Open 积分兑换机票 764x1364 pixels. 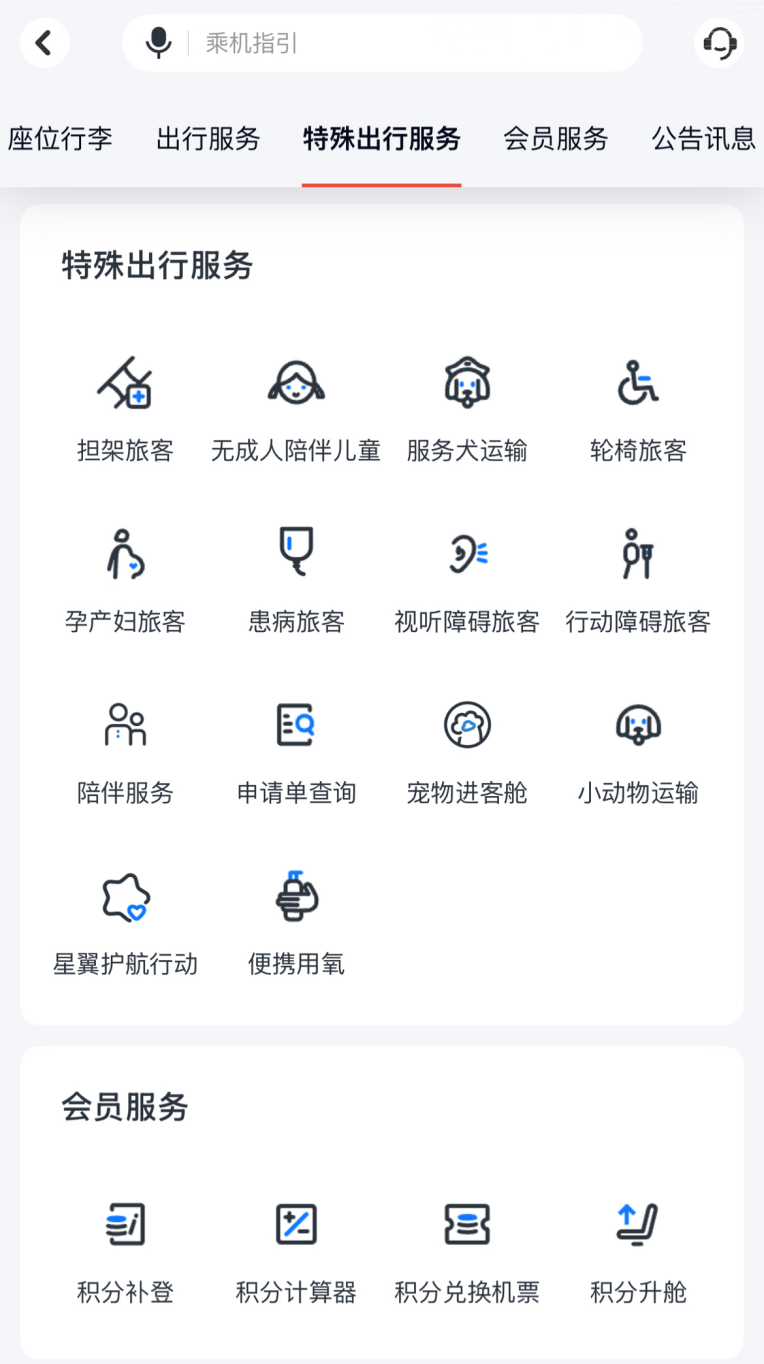tap(467, 1252)
